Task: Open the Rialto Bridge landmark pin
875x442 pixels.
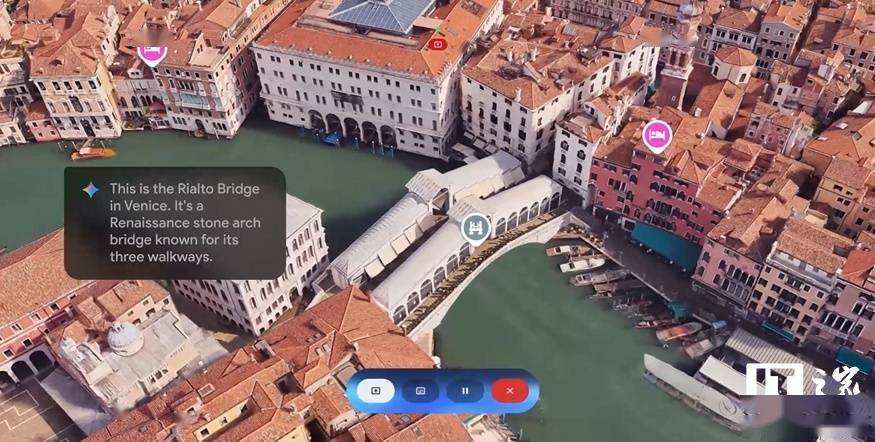Action: [475, 228]
